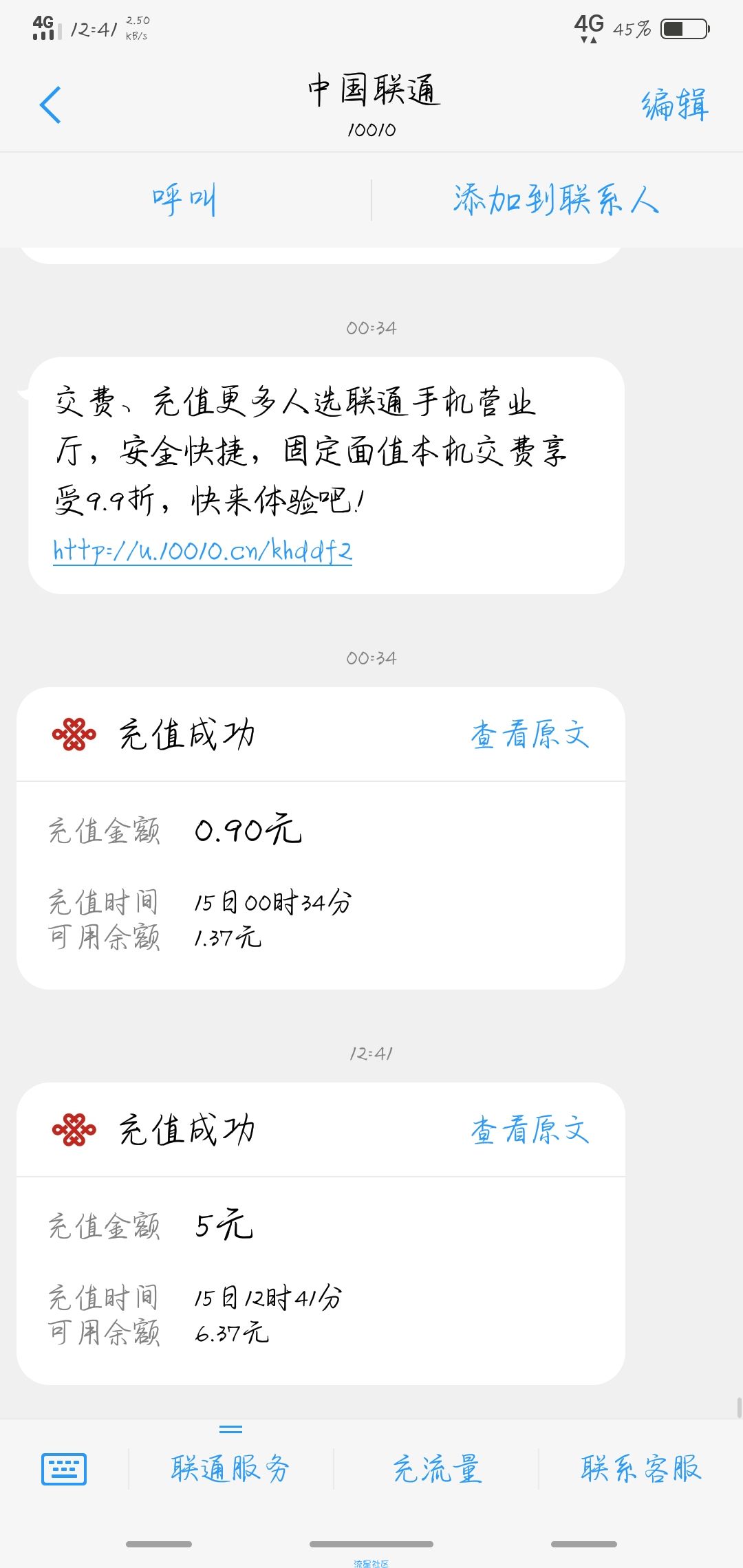Expand the 联通服务 menu
Image resolution: width=743 pixels, height=1568 pixels.
230,1468
